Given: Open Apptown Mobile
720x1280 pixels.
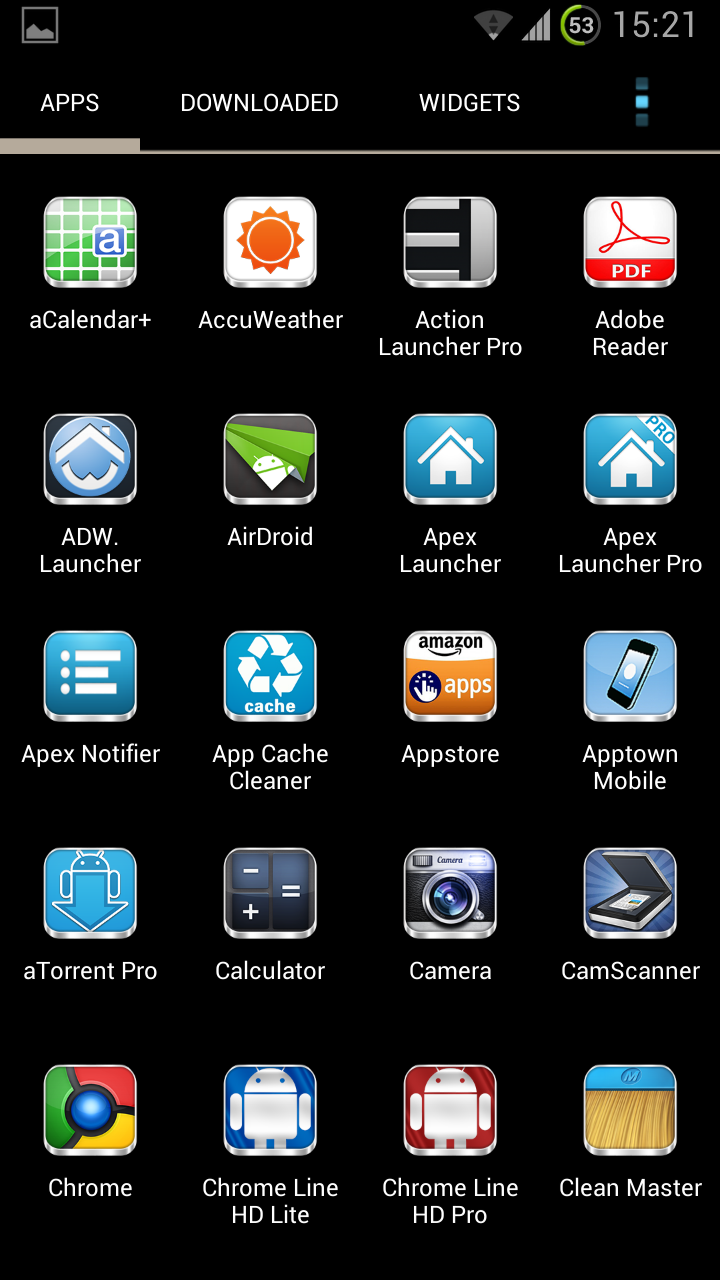Looking at the screenshot, I should point(630,677).
